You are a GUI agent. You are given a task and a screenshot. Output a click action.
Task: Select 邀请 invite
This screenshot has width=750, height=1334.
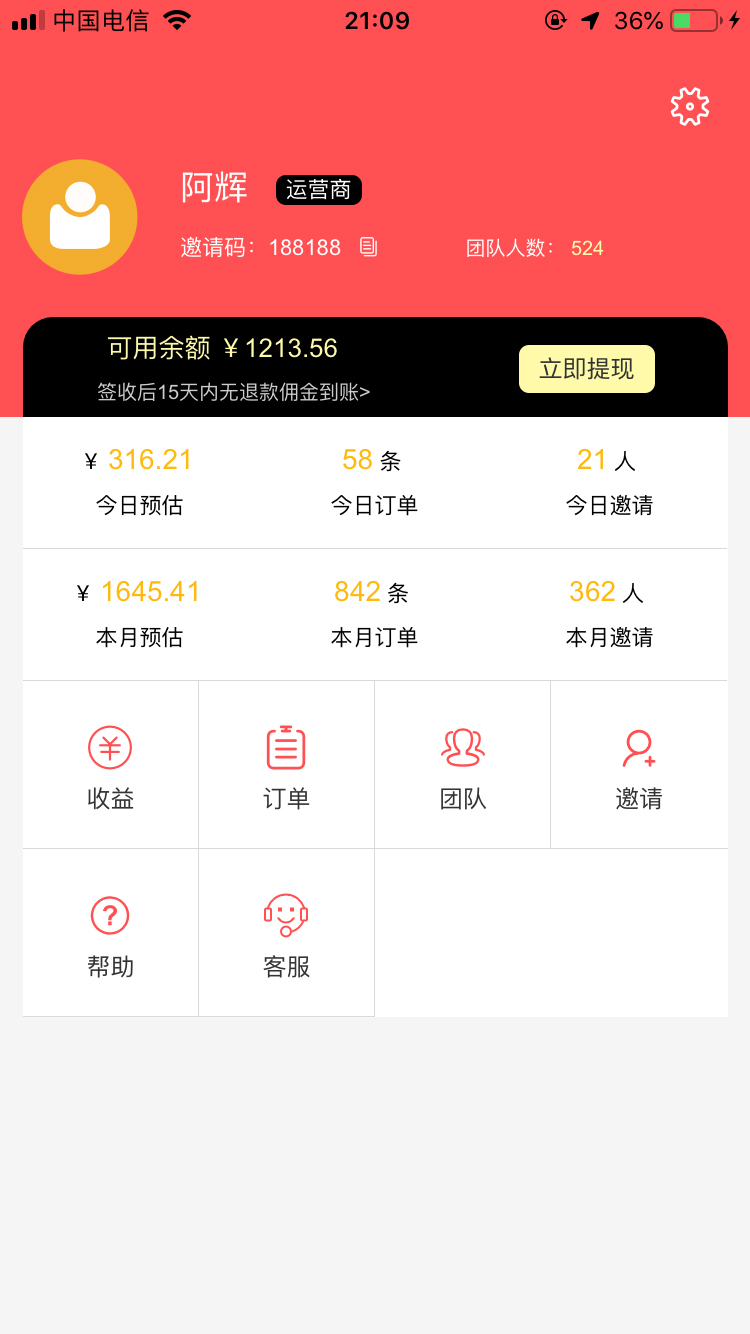(639, 766)
